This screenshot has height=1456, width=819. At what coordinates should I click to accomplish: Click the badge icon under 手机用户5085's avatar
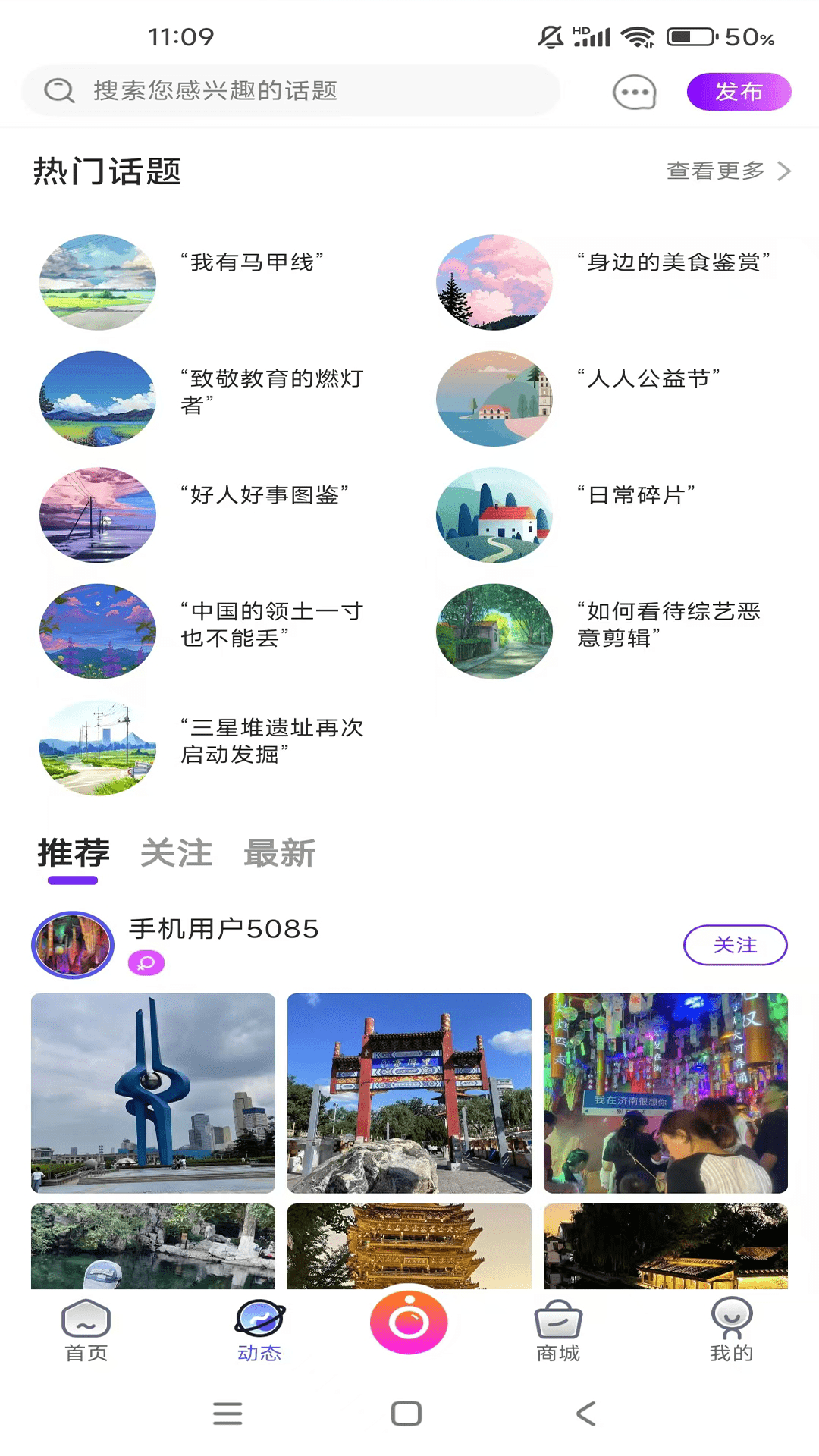[x=146, y=963]
